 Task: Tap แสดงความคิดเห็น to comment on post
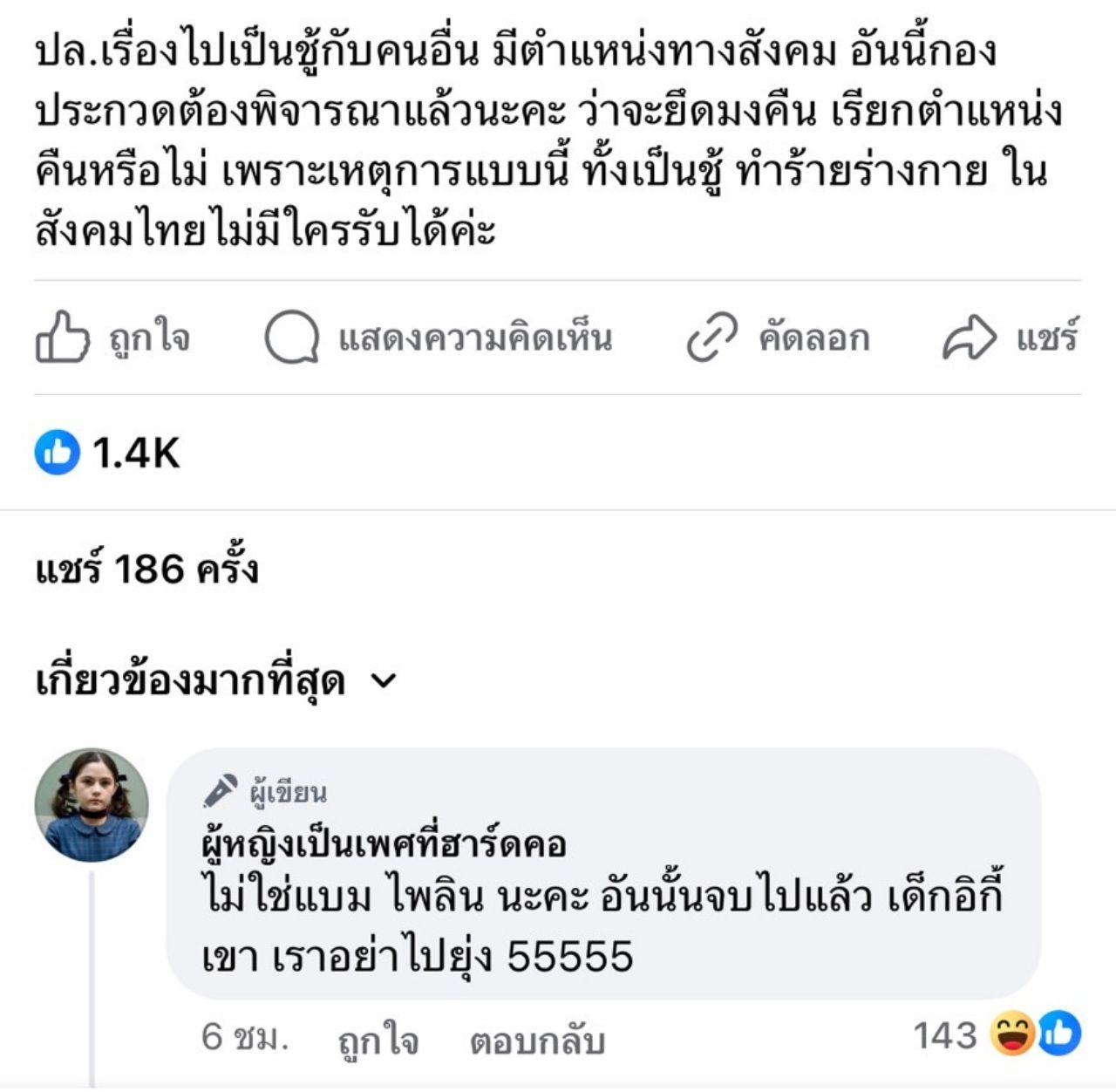(439, 338)
